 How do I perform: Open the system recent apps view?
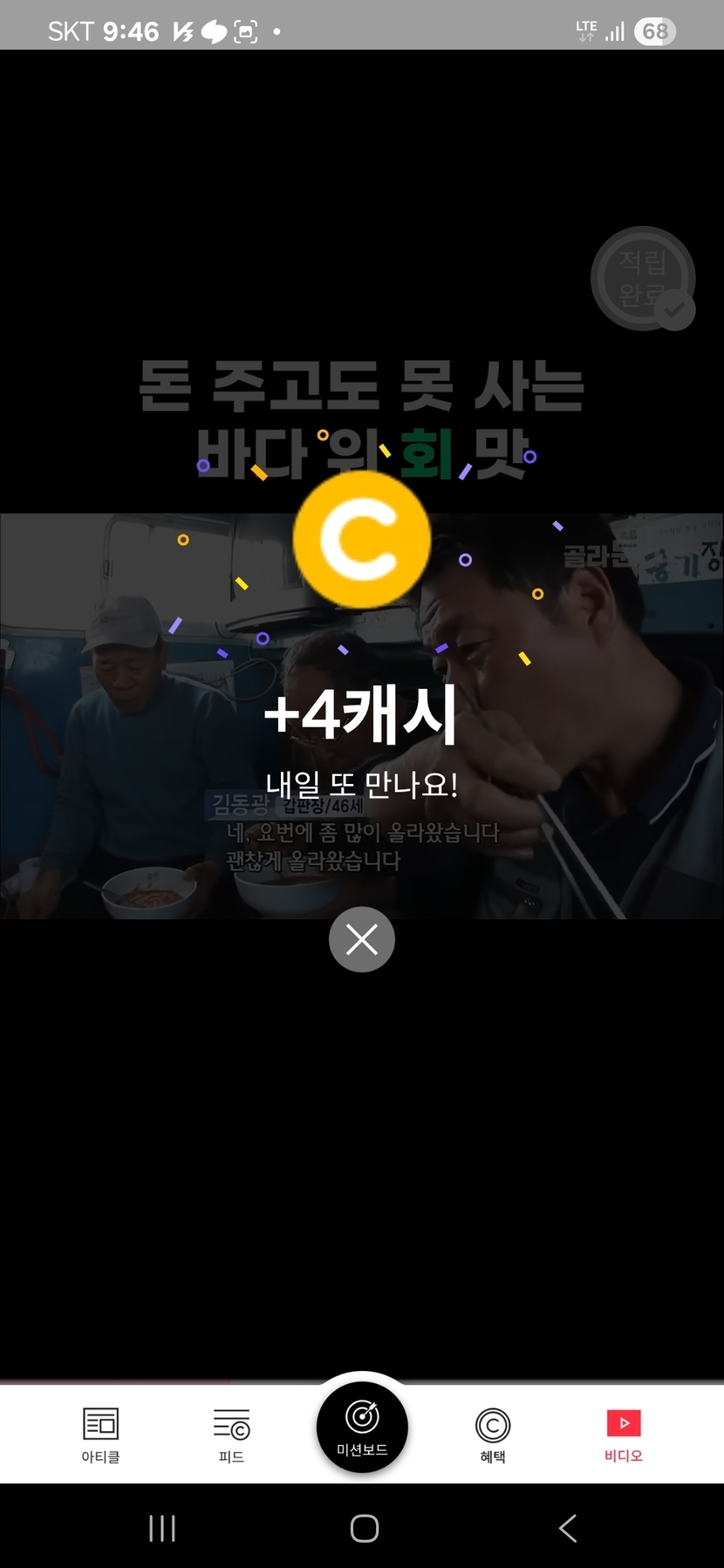pos(162,1528)
